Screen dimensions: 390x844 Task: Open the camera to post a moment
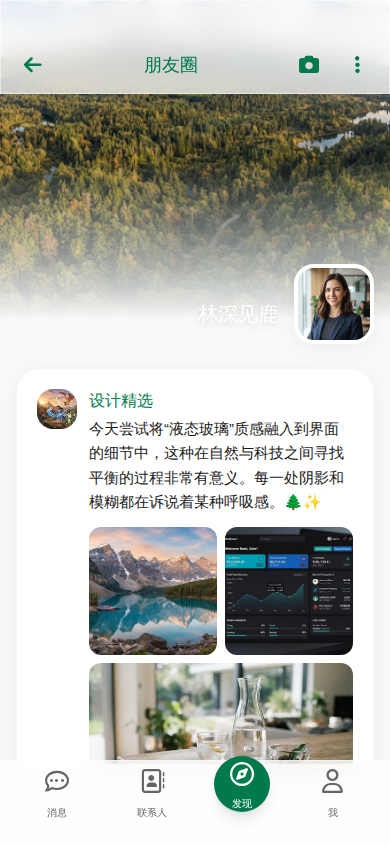pyautogui.click(x=309, y=65)
